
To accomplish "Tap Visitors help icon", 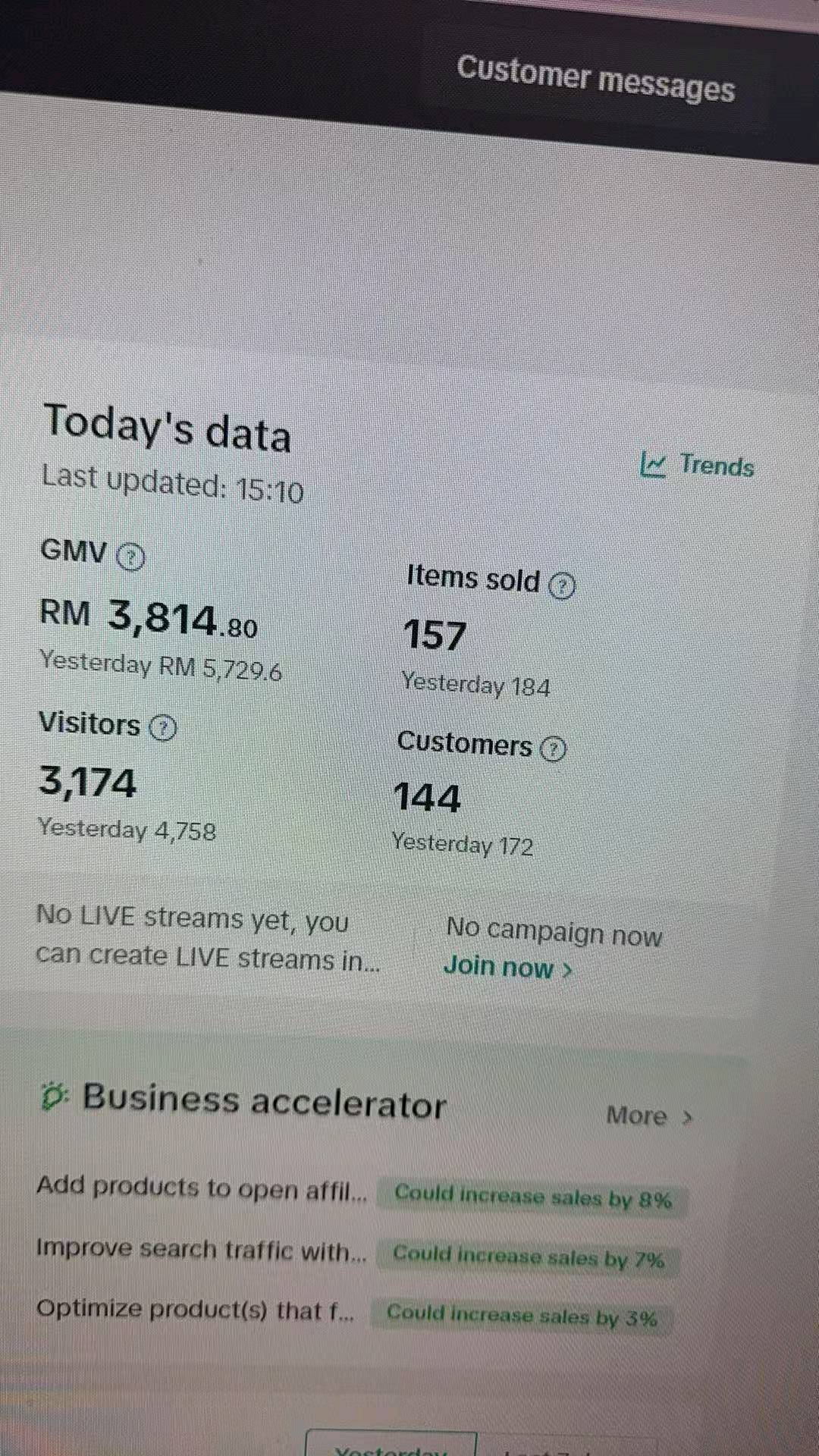I will coord(162,728).
